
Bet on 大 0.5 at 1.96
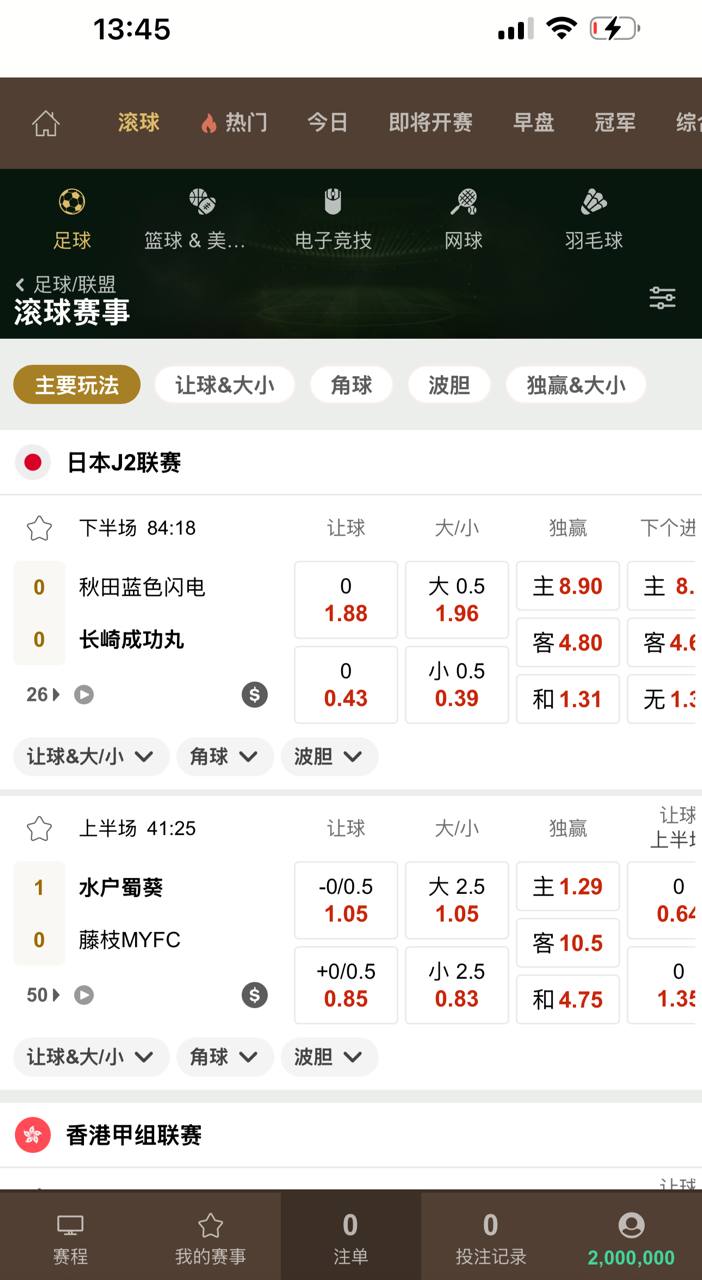[x=457, y=600]
